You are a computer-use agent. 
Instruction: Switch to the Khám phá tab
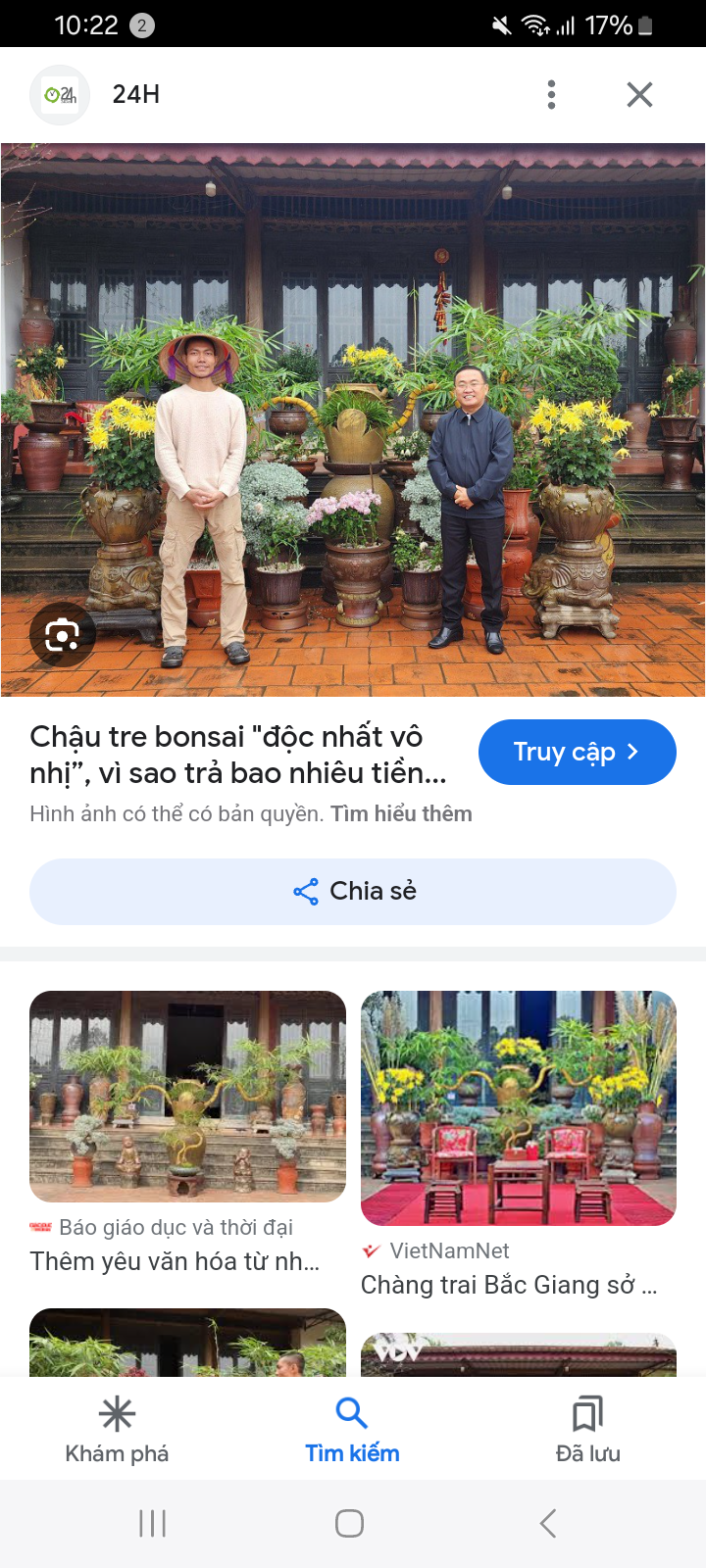coord(117,1430)
